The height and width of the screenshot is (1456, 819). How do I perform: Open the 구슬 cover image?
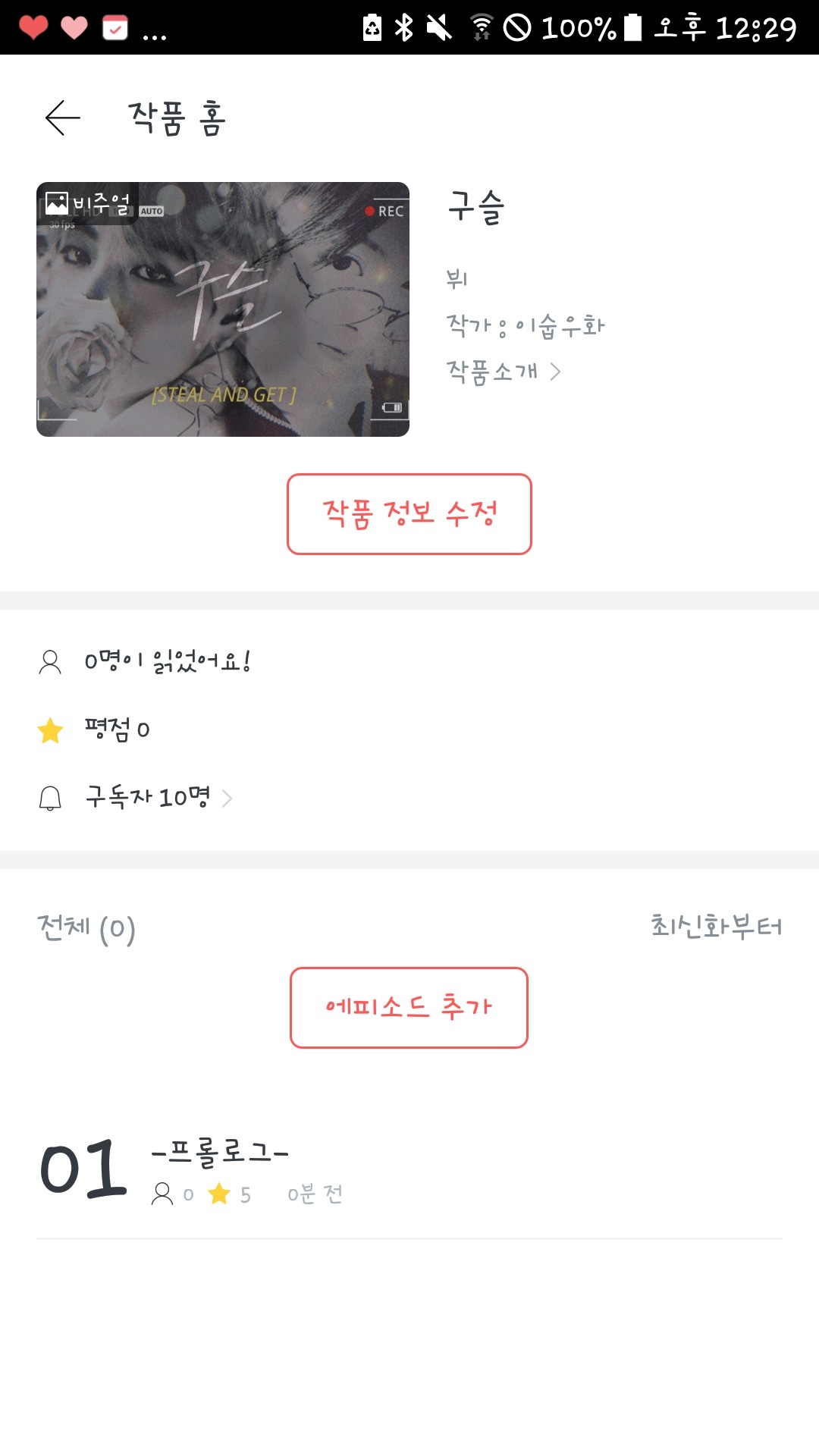(223, 309)
